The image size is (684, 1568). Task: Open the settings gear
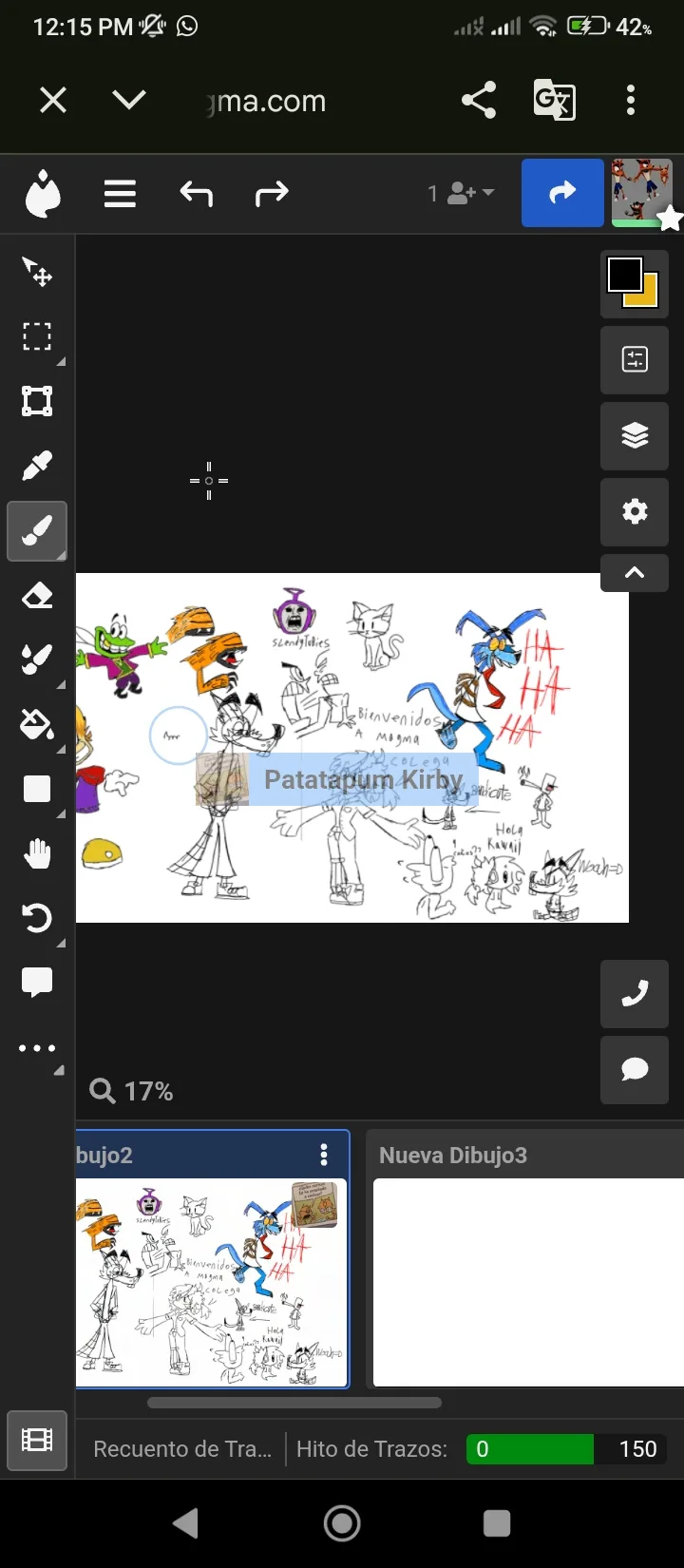[x=634, y=511]
